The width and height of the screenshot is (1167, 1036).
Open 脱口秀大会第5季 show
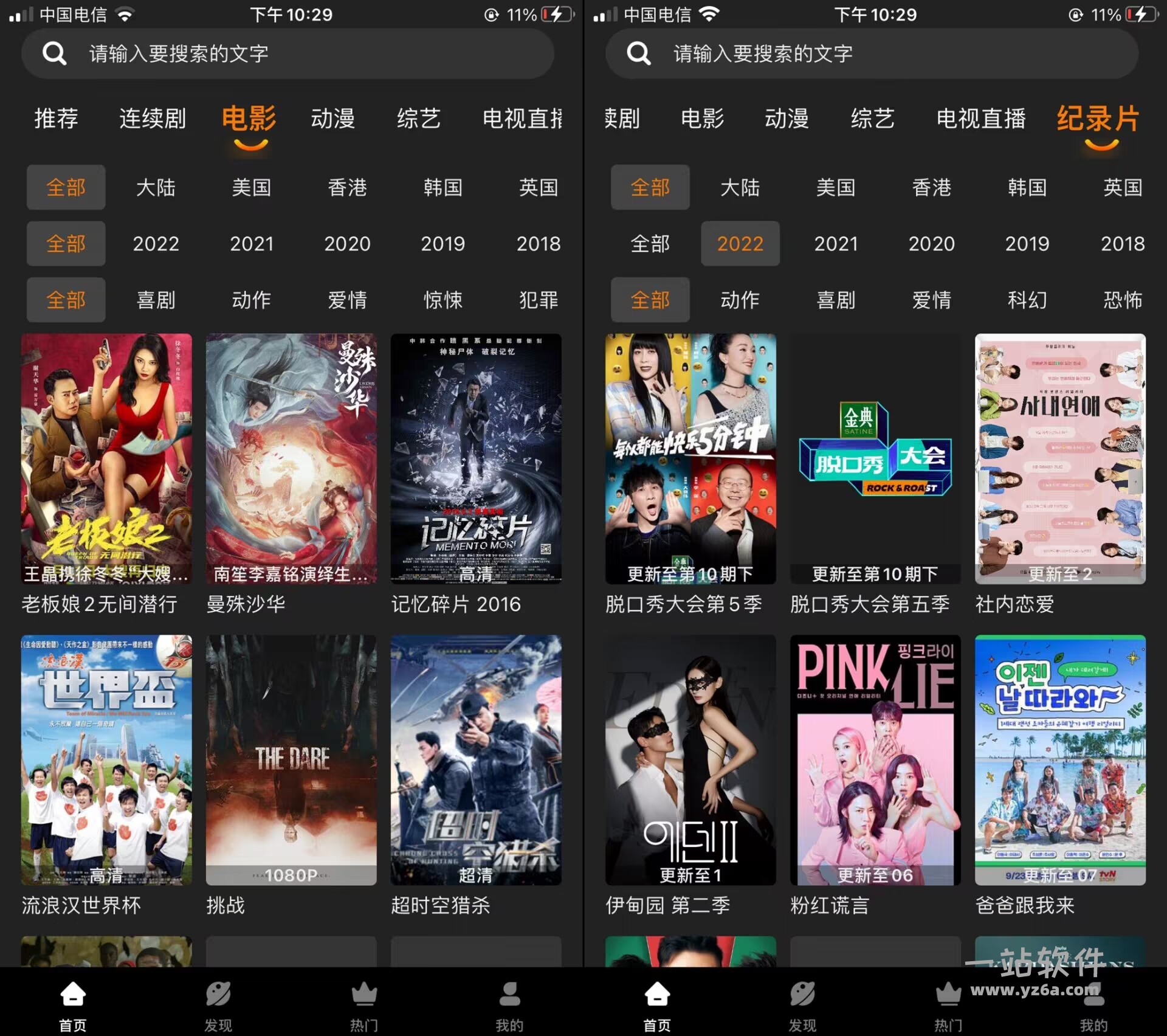tap(690, 459)
